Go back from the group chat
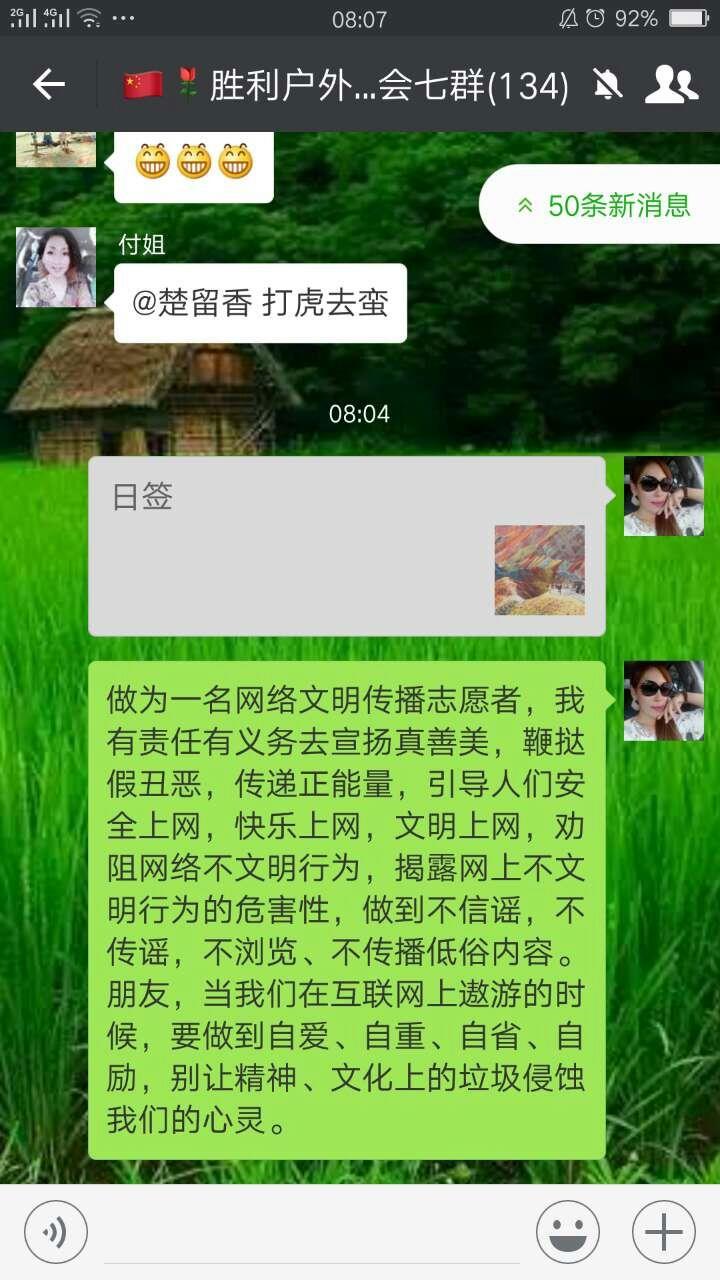This screenshot has width=720, height=1280. [48, 85]
